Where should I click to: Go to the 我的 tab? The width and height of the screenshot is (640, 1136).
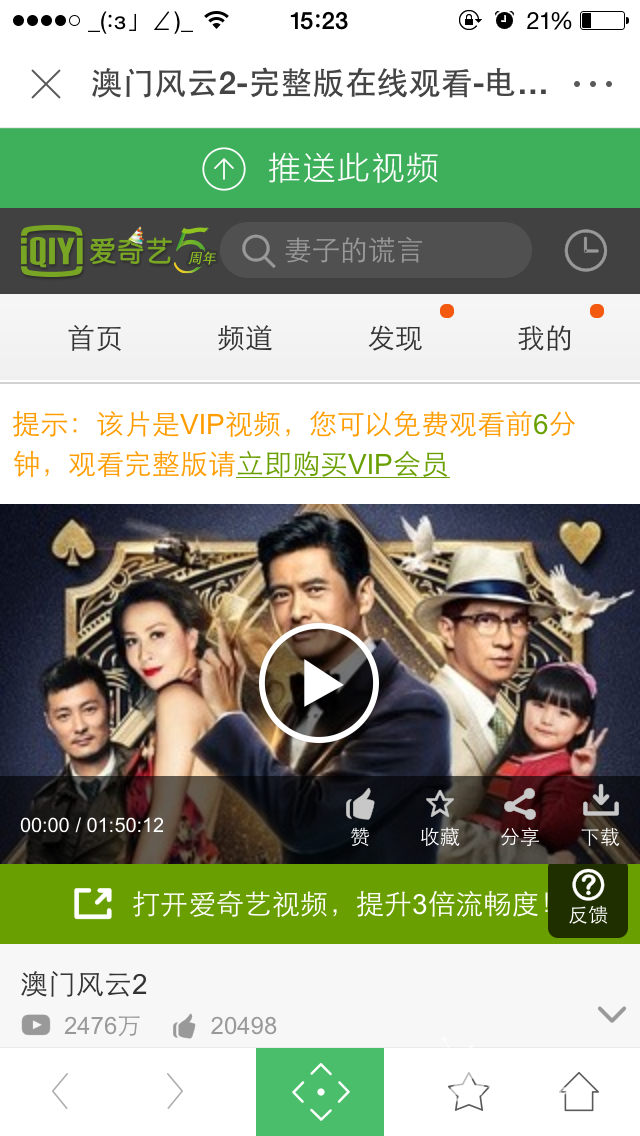click(545, 339)
